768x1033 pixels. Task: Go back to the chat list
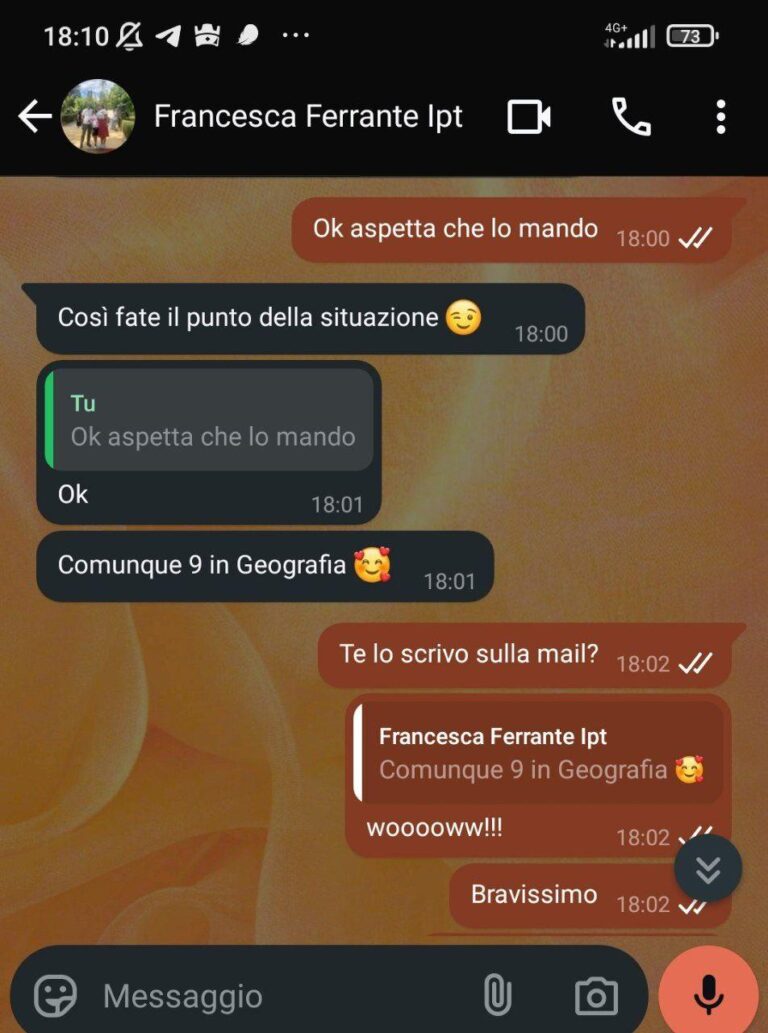[34, 117]
